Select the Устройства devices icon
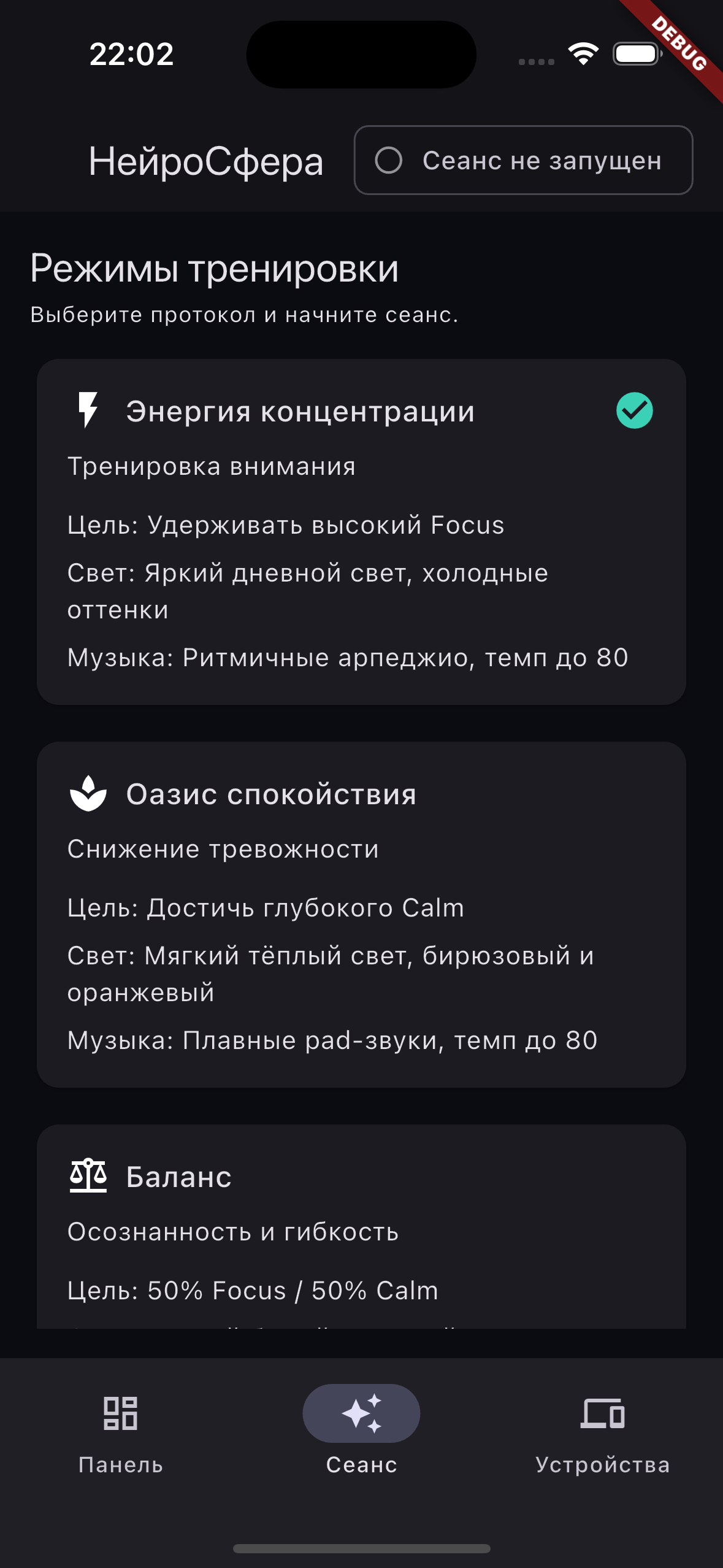This screenshot has width=723, height=1568. pos(603,1413)
